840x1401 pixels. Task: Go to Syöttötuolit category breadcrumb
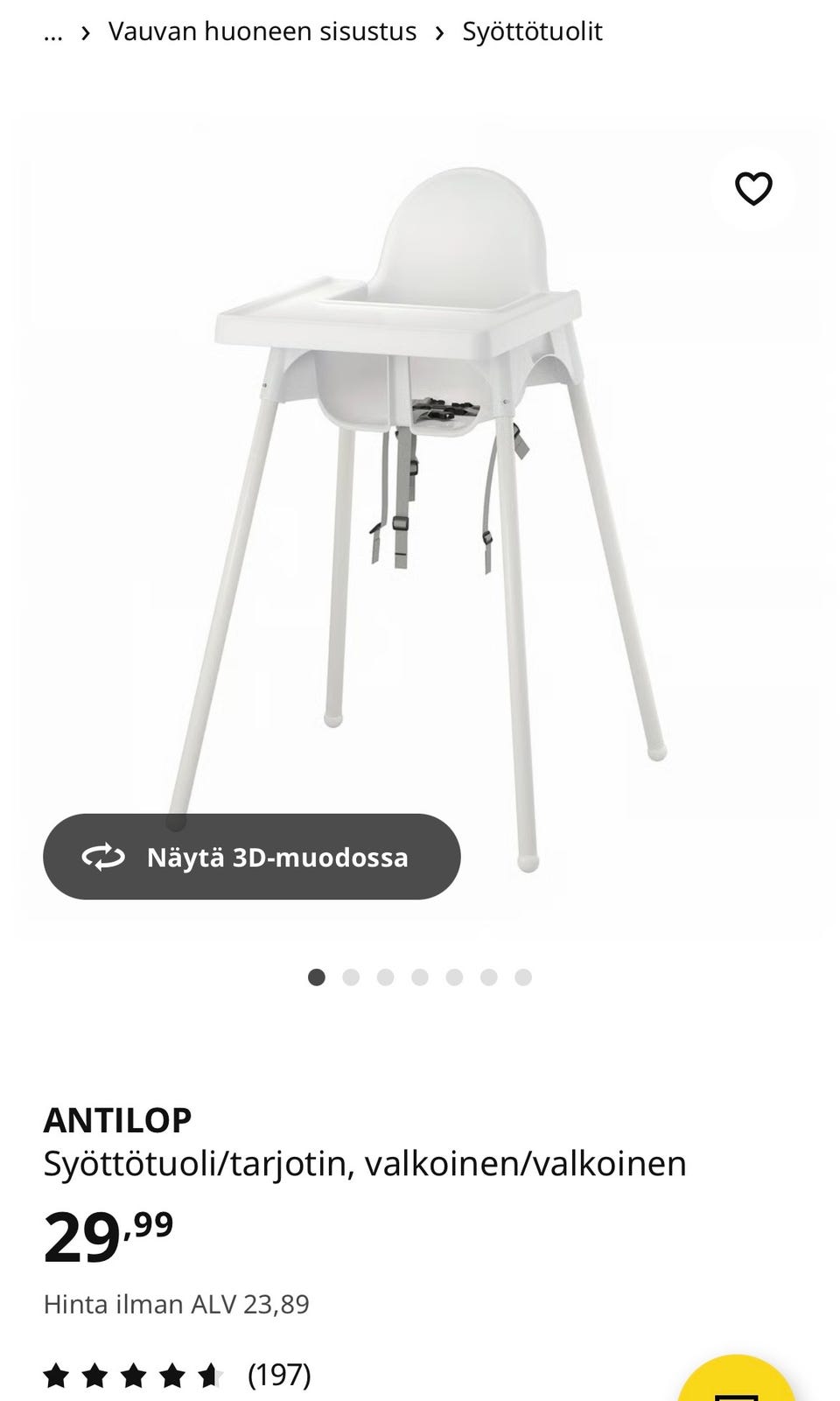pos(532,32)
